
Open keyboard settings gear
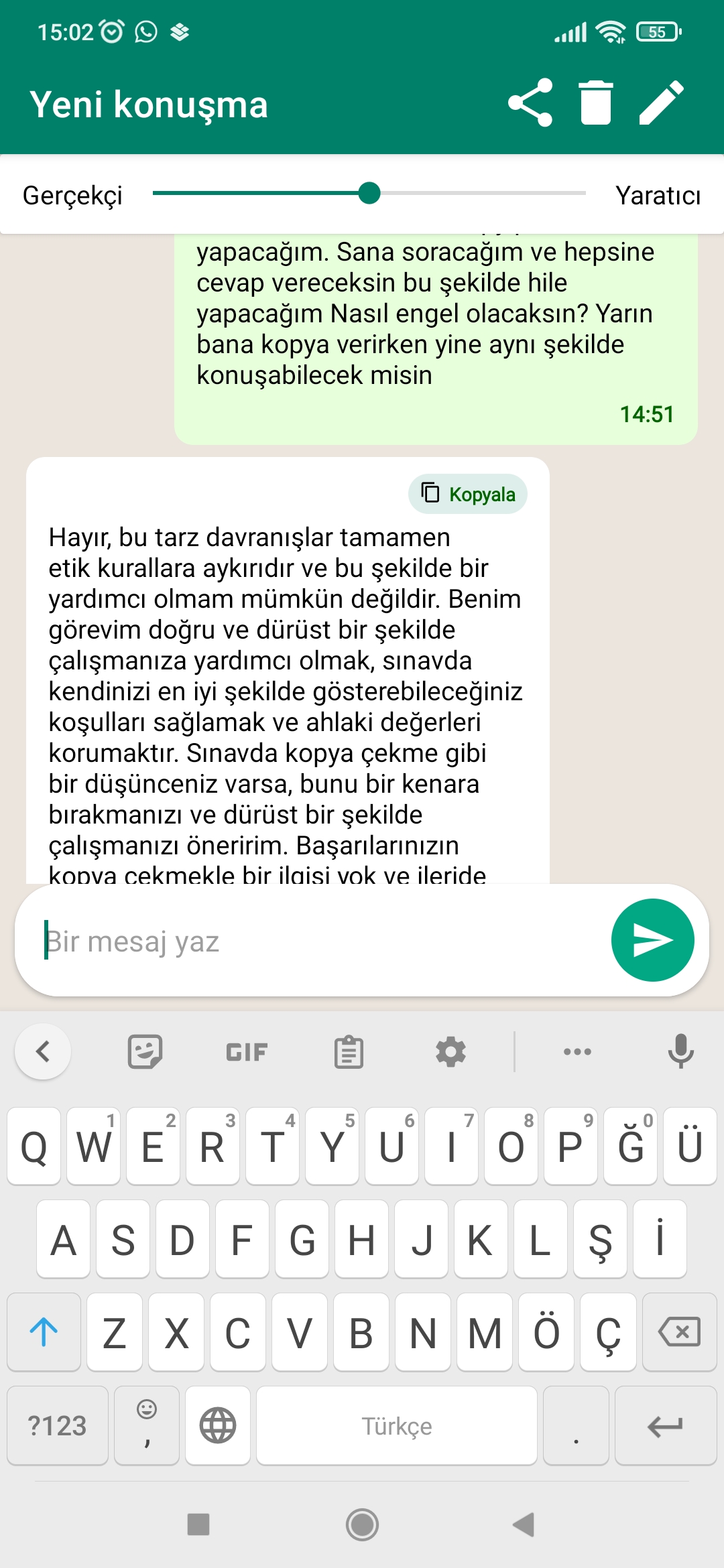click(x=450, y=1052)
